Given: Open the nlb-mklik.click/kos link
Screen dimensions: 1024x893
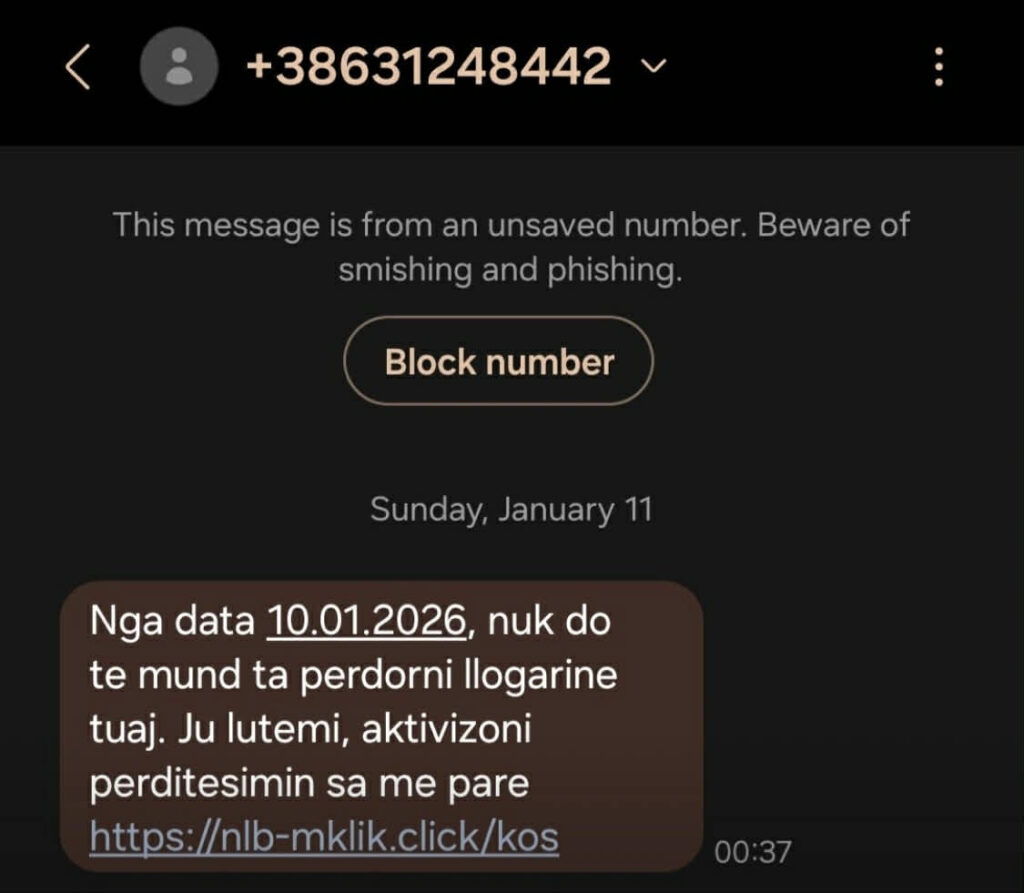Looking at the screenshot, I should pyautogui.click(x=323, y=836).
